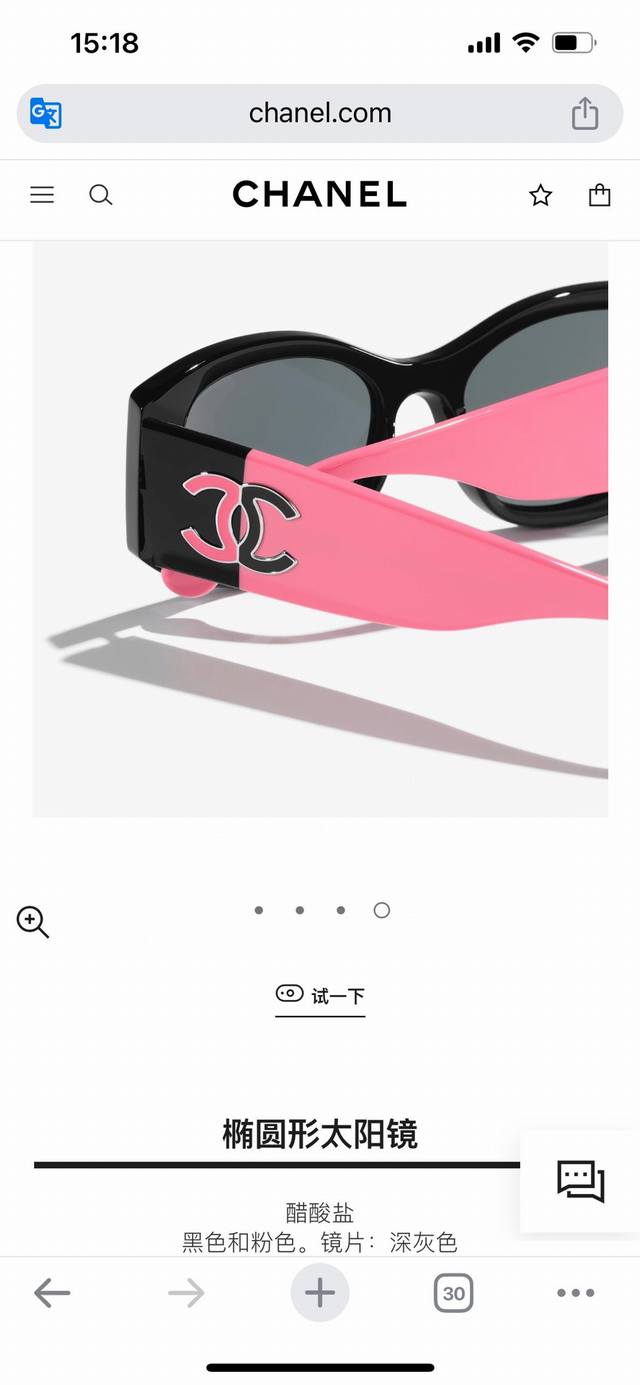This screenshot has height=1385, width=640.
Task: Share this page from address bar
Action: tap(585, 113)
